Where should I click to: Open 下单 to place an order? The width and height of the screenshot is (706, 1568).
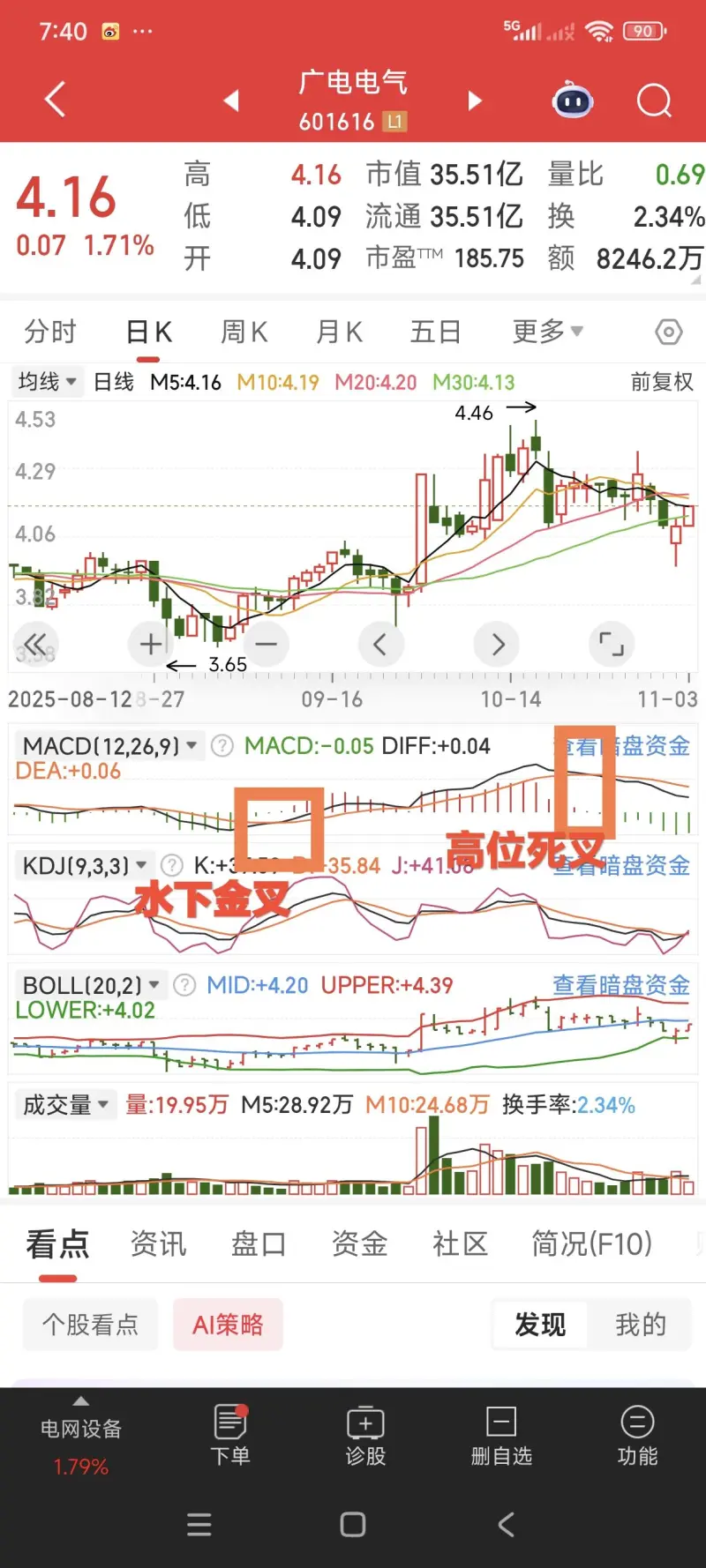pyautogui.click(x=230, y=1435)
